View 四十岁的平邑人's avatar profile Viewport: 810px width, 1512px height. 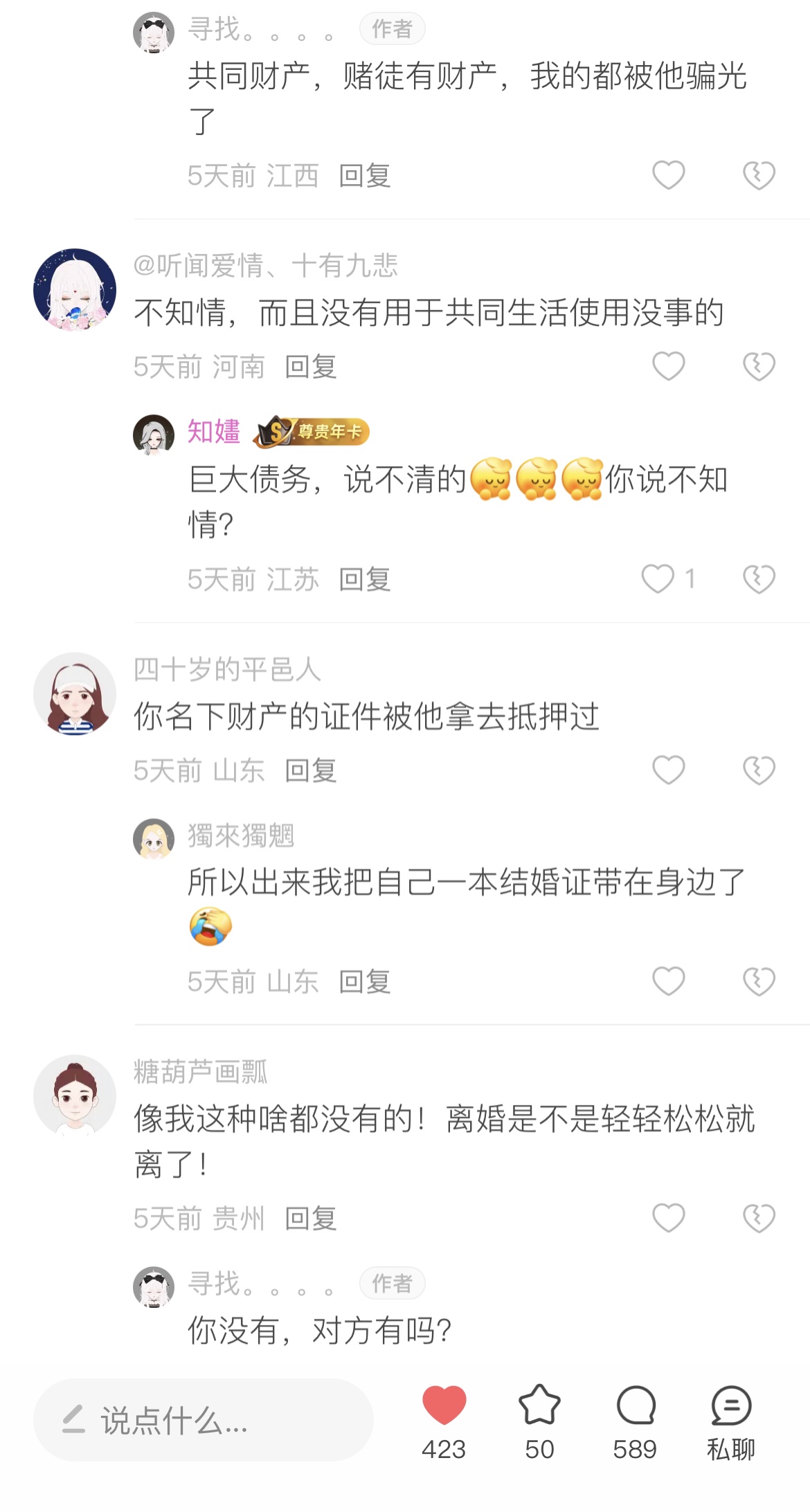pos(75,693)
